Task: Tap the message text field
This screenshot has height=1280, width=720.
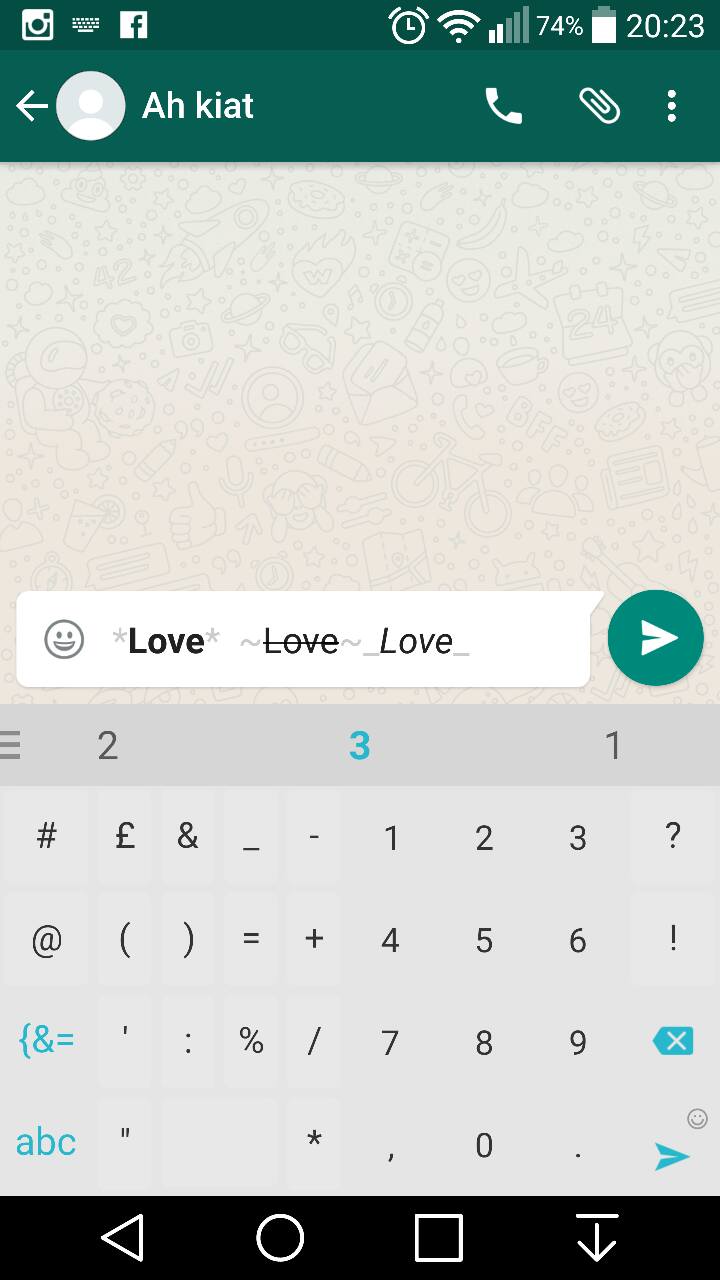Action: (x=340, y=640)
